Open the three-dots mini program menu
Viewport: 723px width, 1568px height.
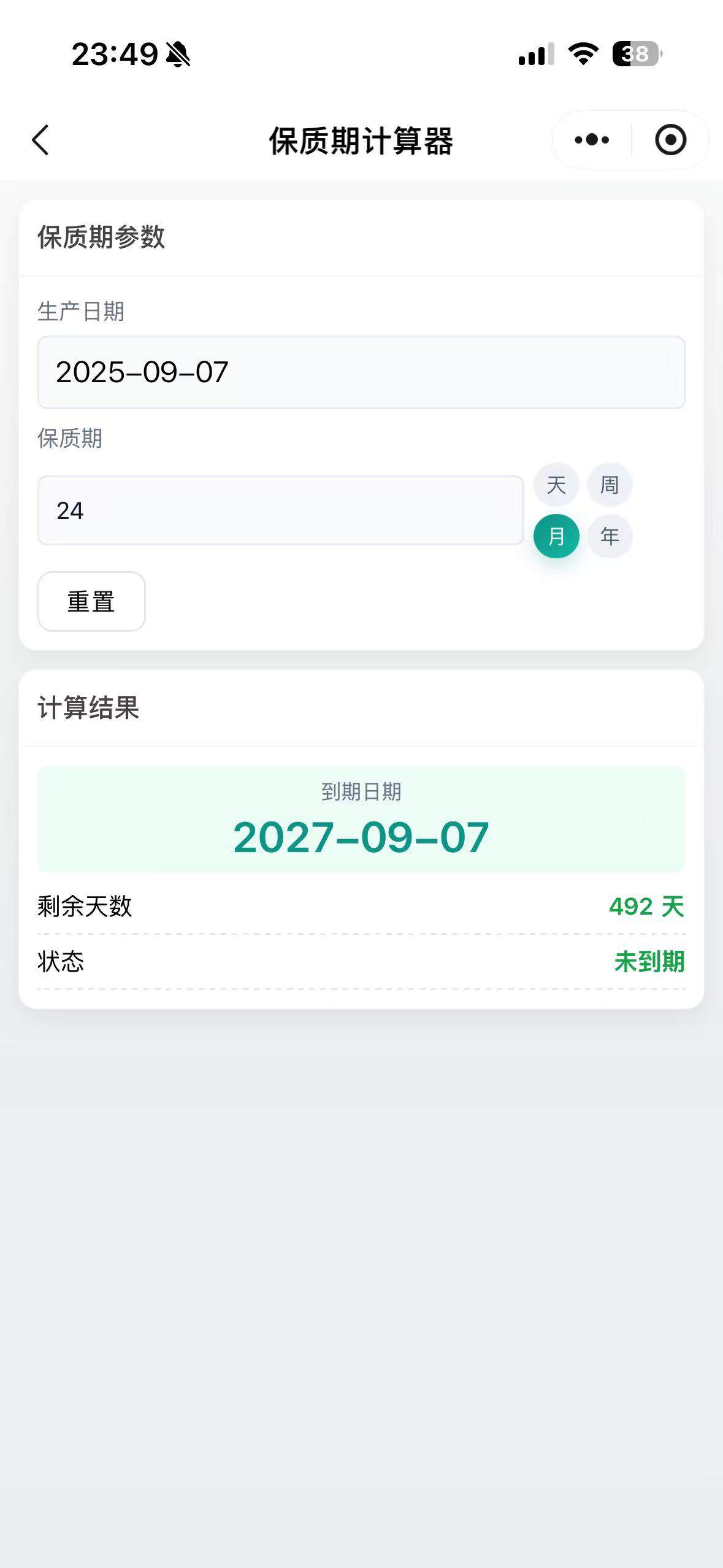[592, 140]
